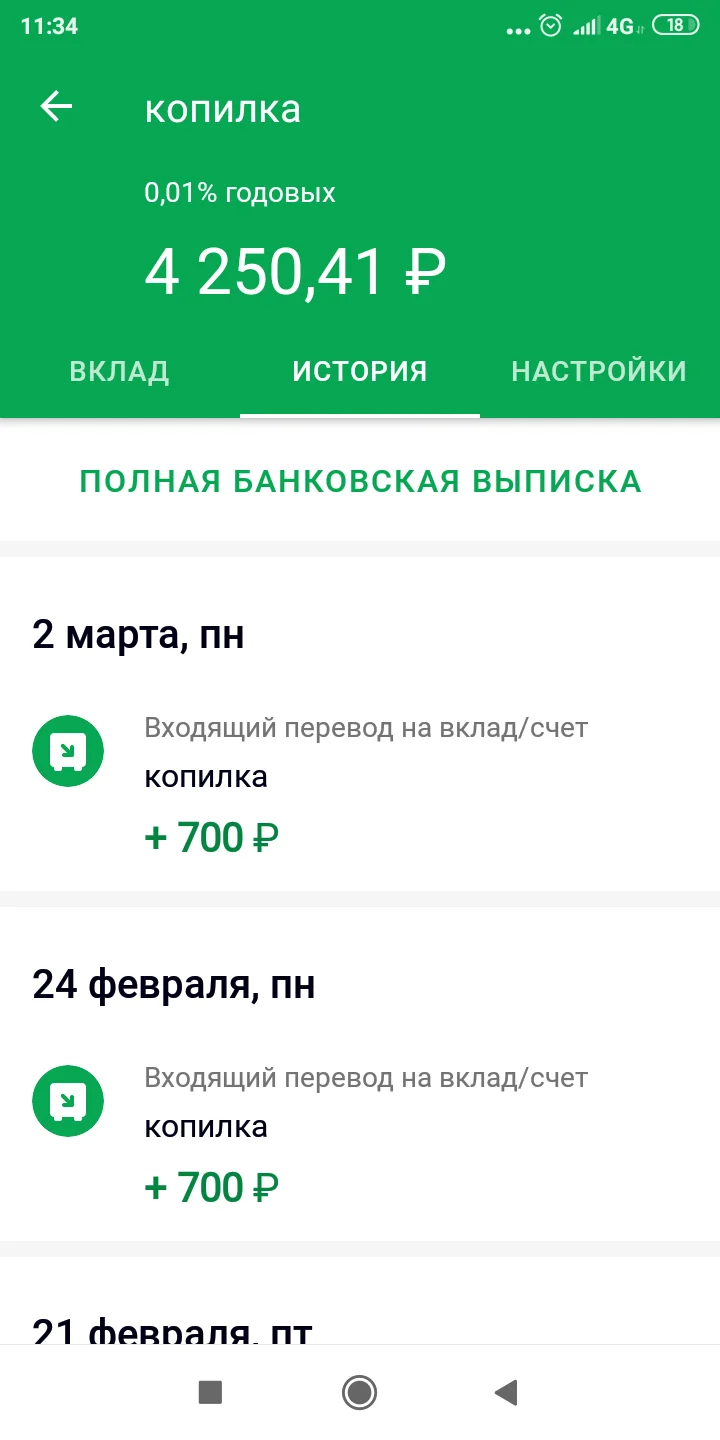Image resolution: width=720 pixels, height=1440 pixels.
Task: Tap the incoming transfer icon for 2 марта
Action: tap(67, 750)
